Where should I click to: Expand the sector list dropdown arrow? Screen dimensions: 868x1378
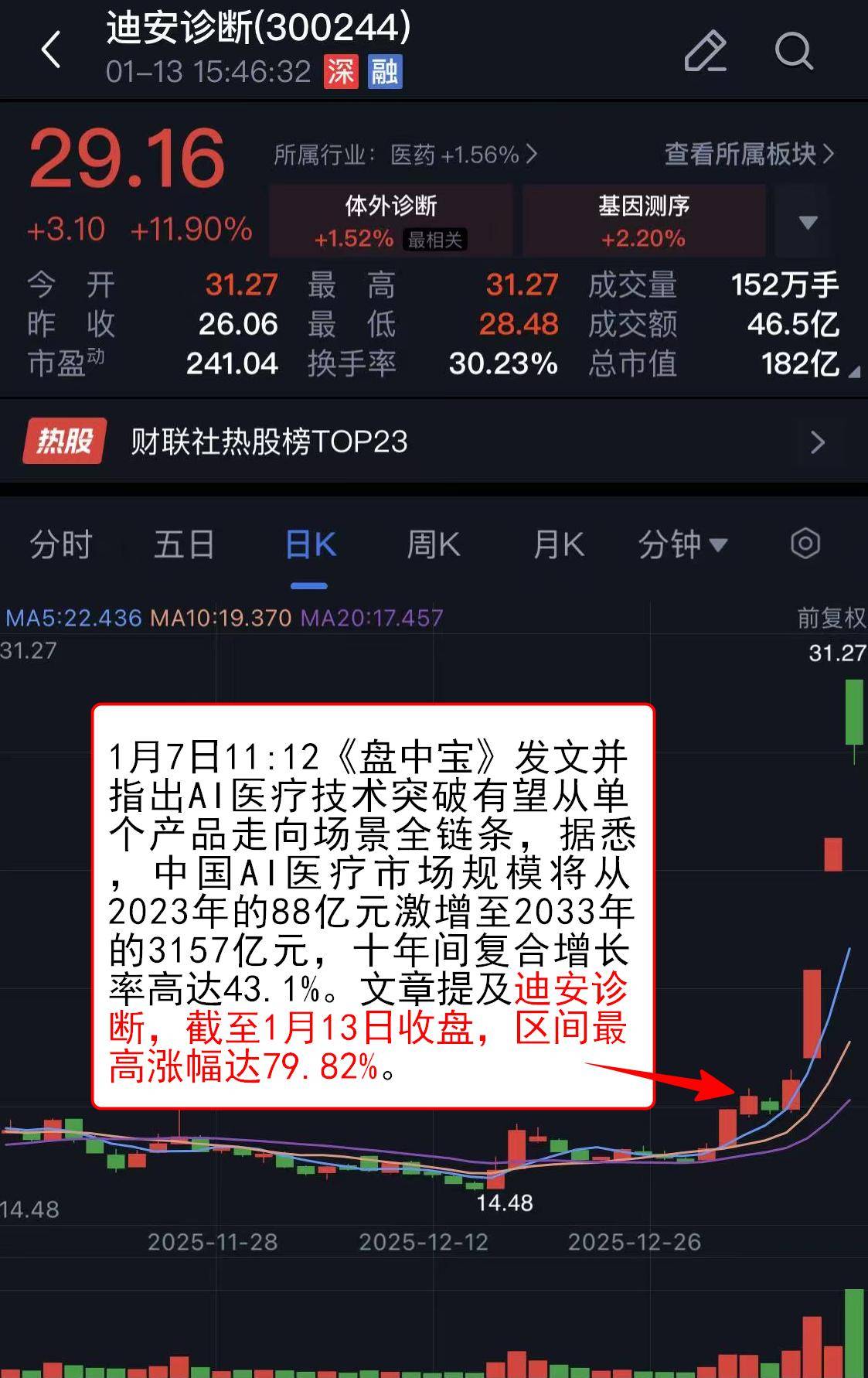point(808,223)
